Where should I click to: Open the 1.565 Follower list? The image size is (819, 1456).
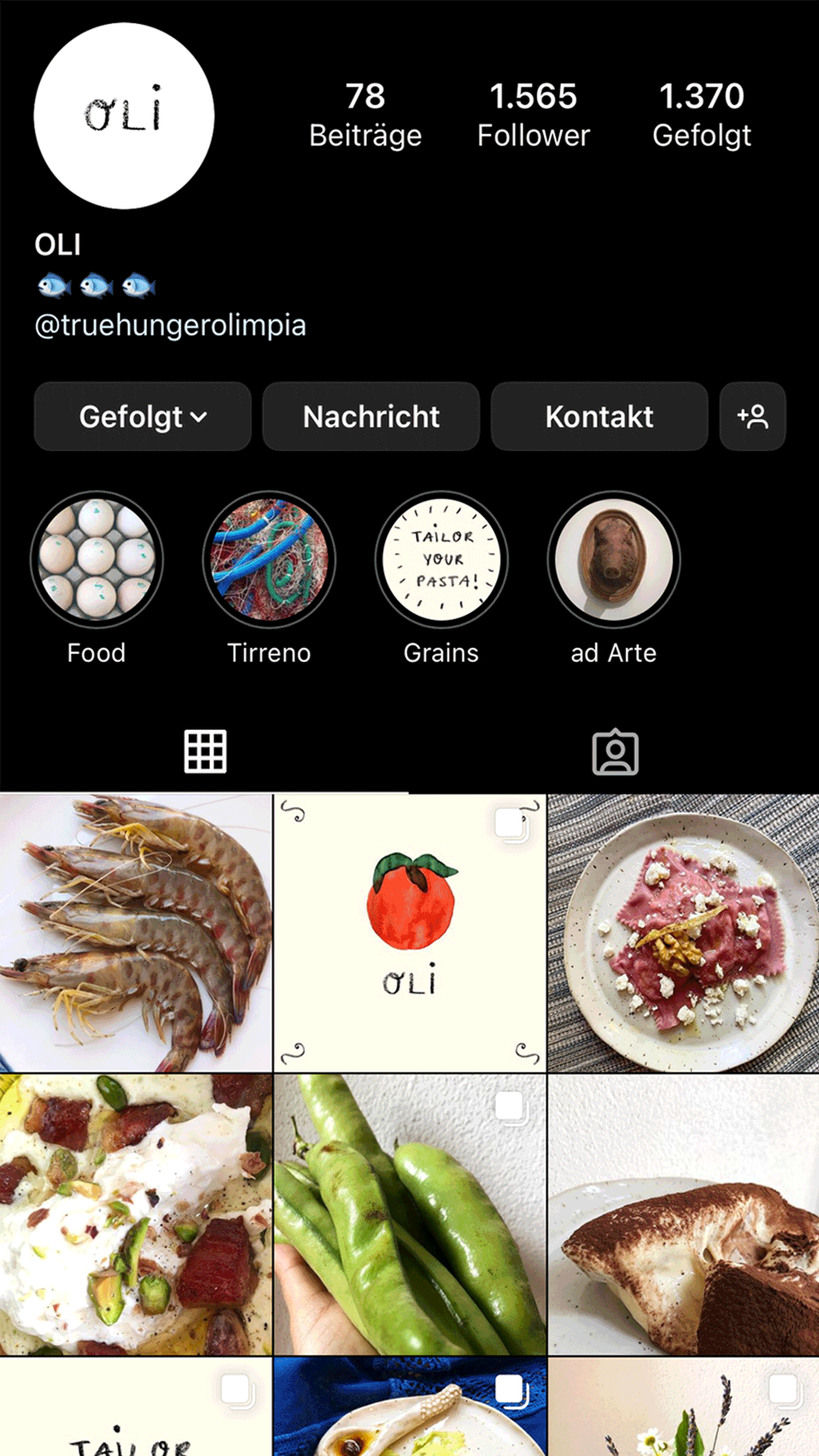(533, 115)
